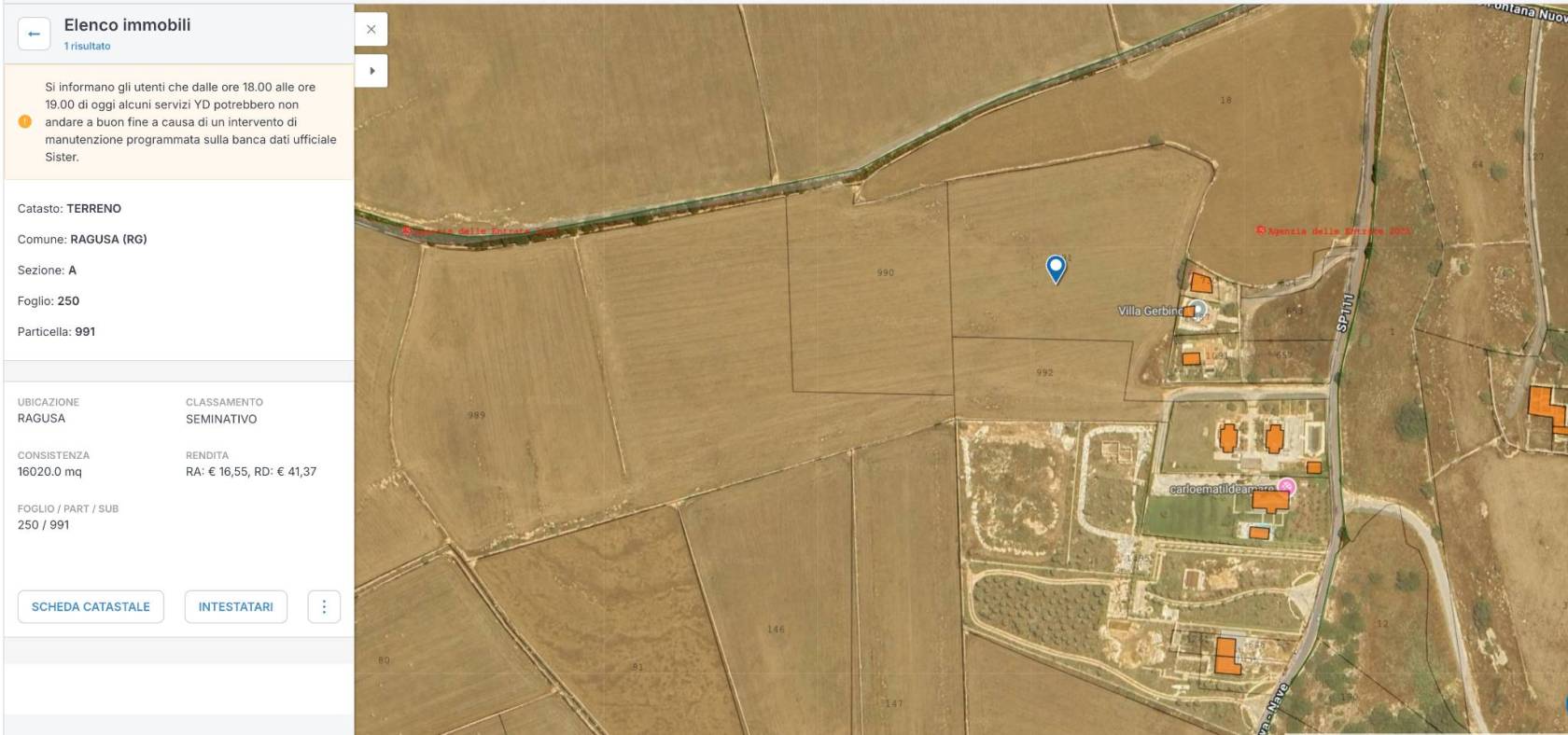Open the three-dot overflow menu
This screenshot has width=1568, height=735.
pyautogui.click(x=324, y=606)
